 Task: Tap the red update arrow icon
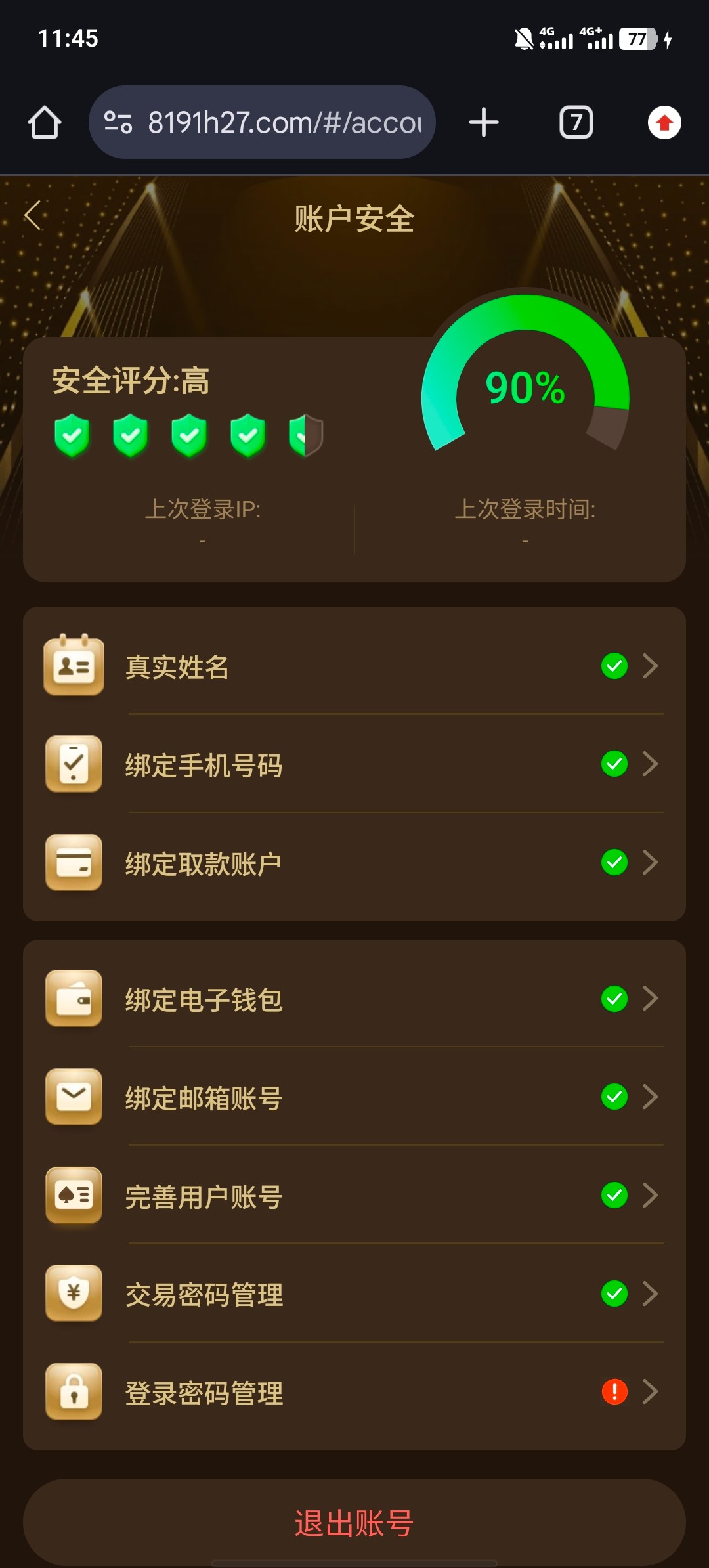pyautogui.click(x=664, y=123)
